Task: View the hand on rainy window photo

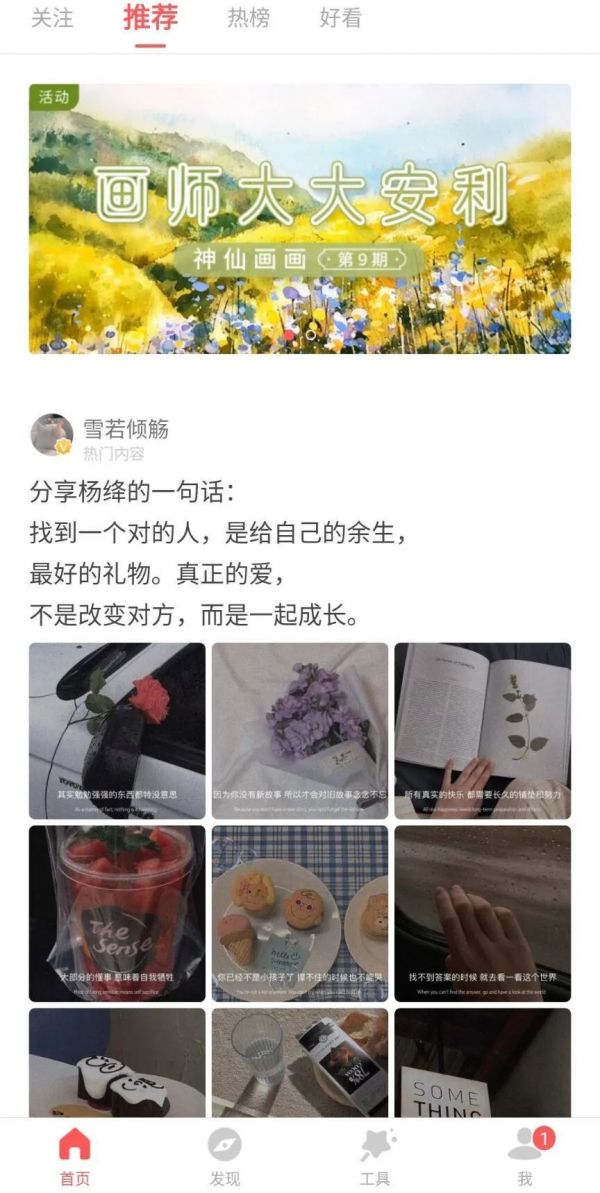Action: click(482, 912)
